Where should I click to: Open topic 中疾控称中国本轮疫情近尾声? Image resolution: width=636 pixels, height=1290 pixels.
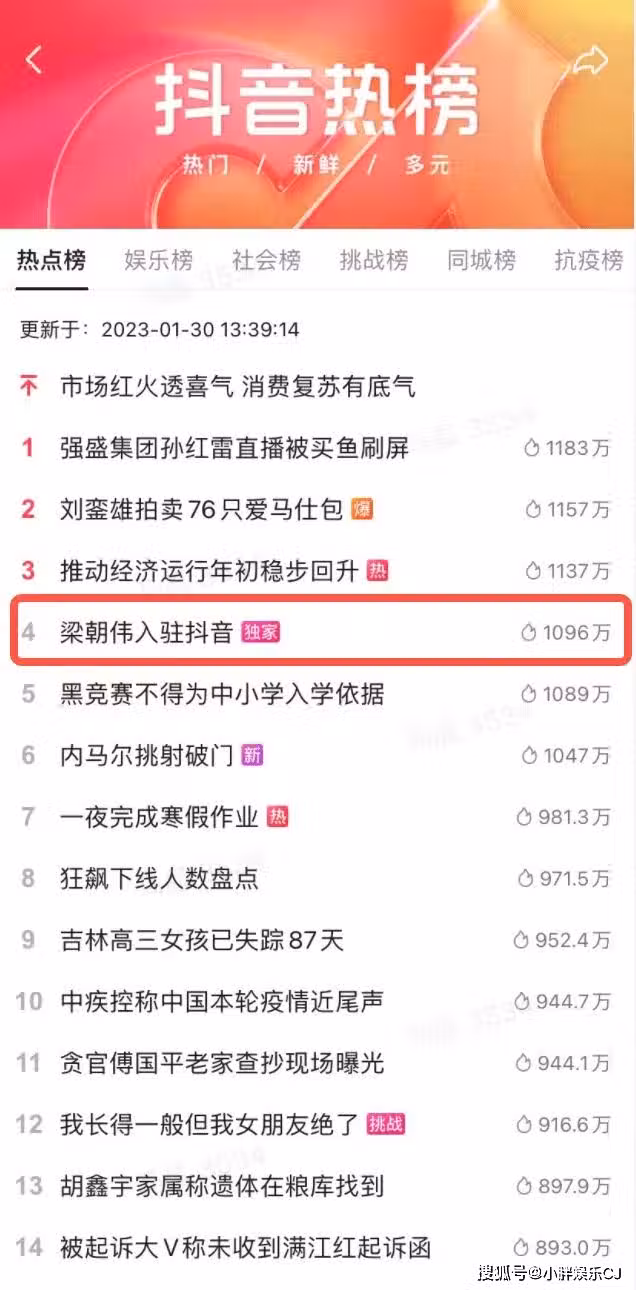tap(222, 1001)
